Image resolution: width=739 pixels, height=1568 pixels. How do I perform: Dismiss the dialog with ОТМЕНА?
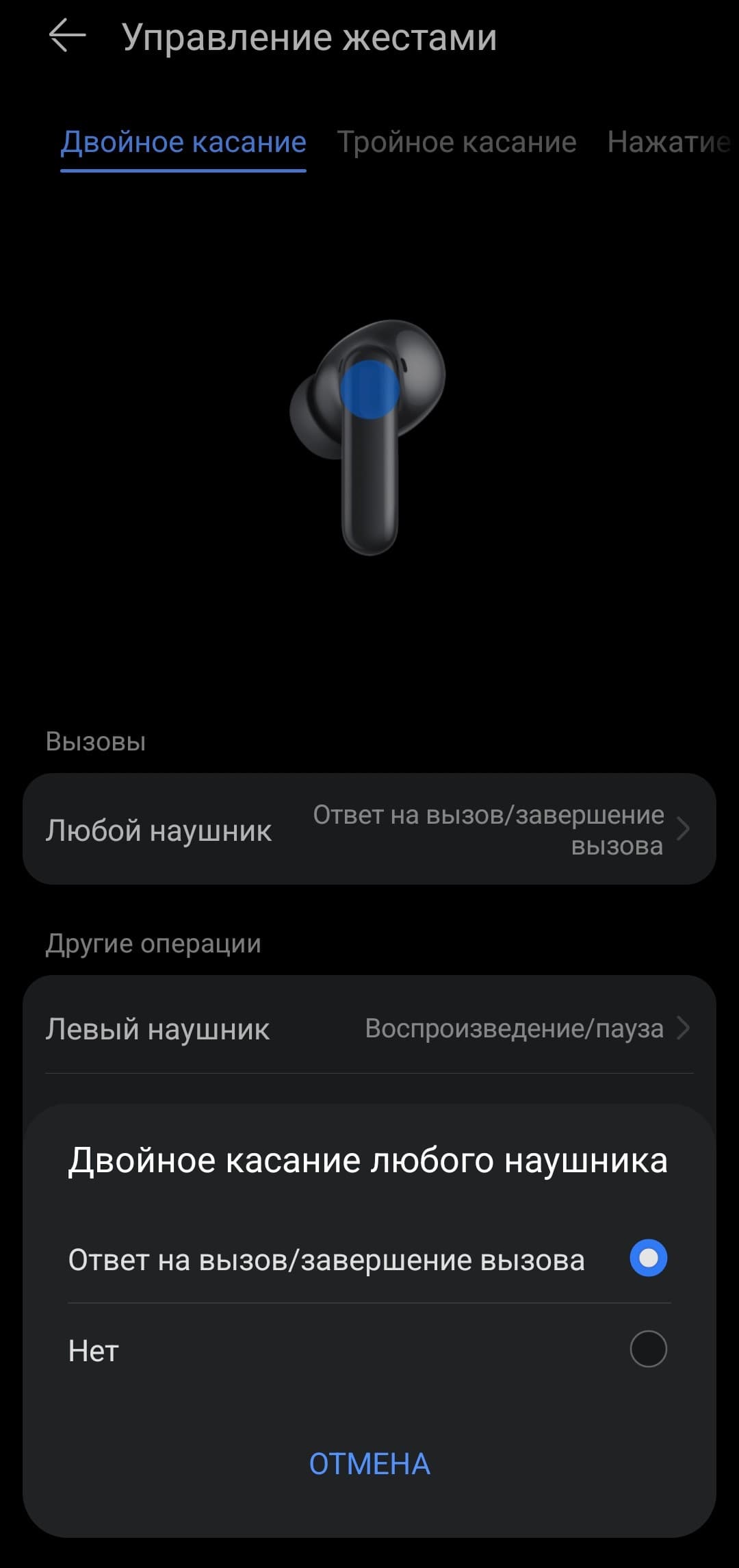(369, 1464)
